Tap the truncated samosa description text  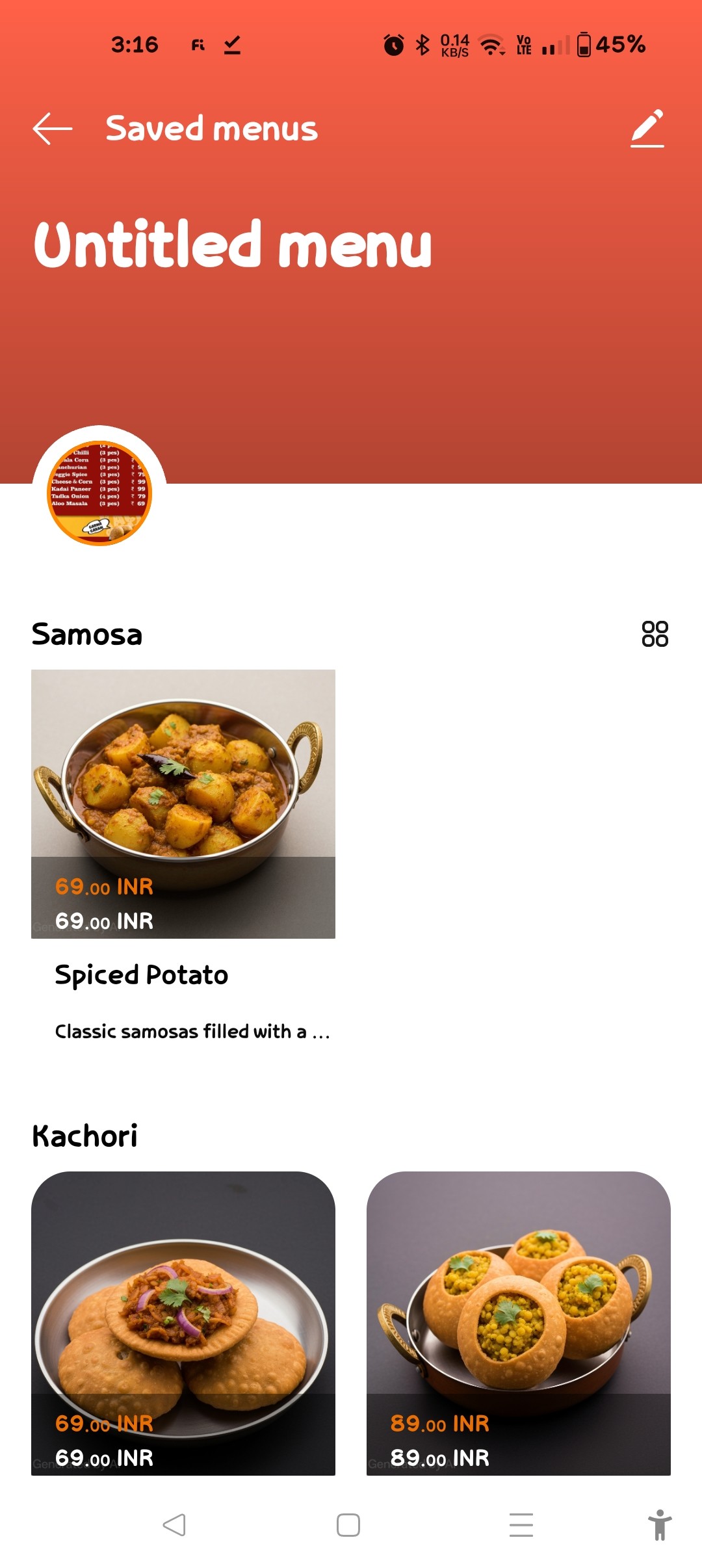point(192,1031)
